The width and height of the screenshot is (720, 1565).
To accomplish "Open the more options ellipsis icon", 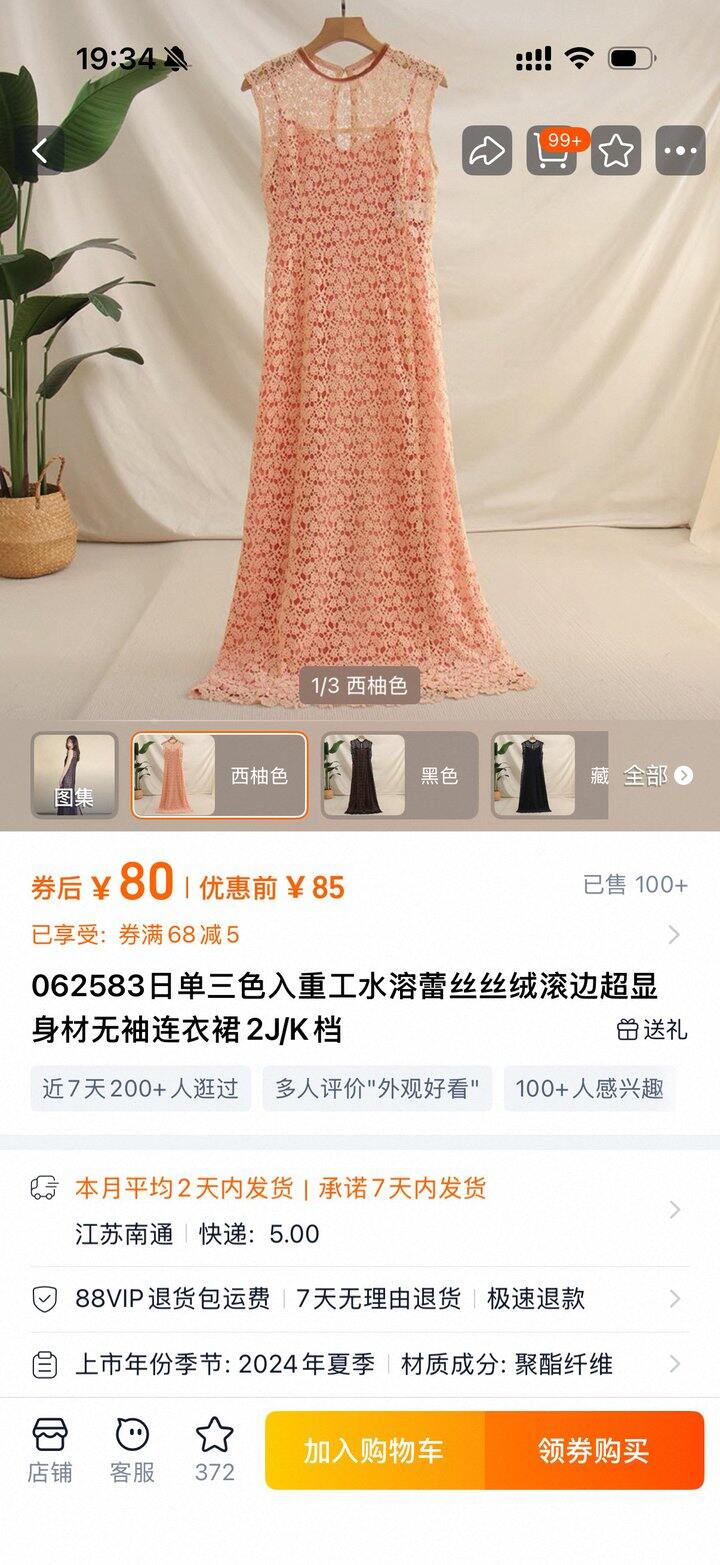I will (679, 150).
